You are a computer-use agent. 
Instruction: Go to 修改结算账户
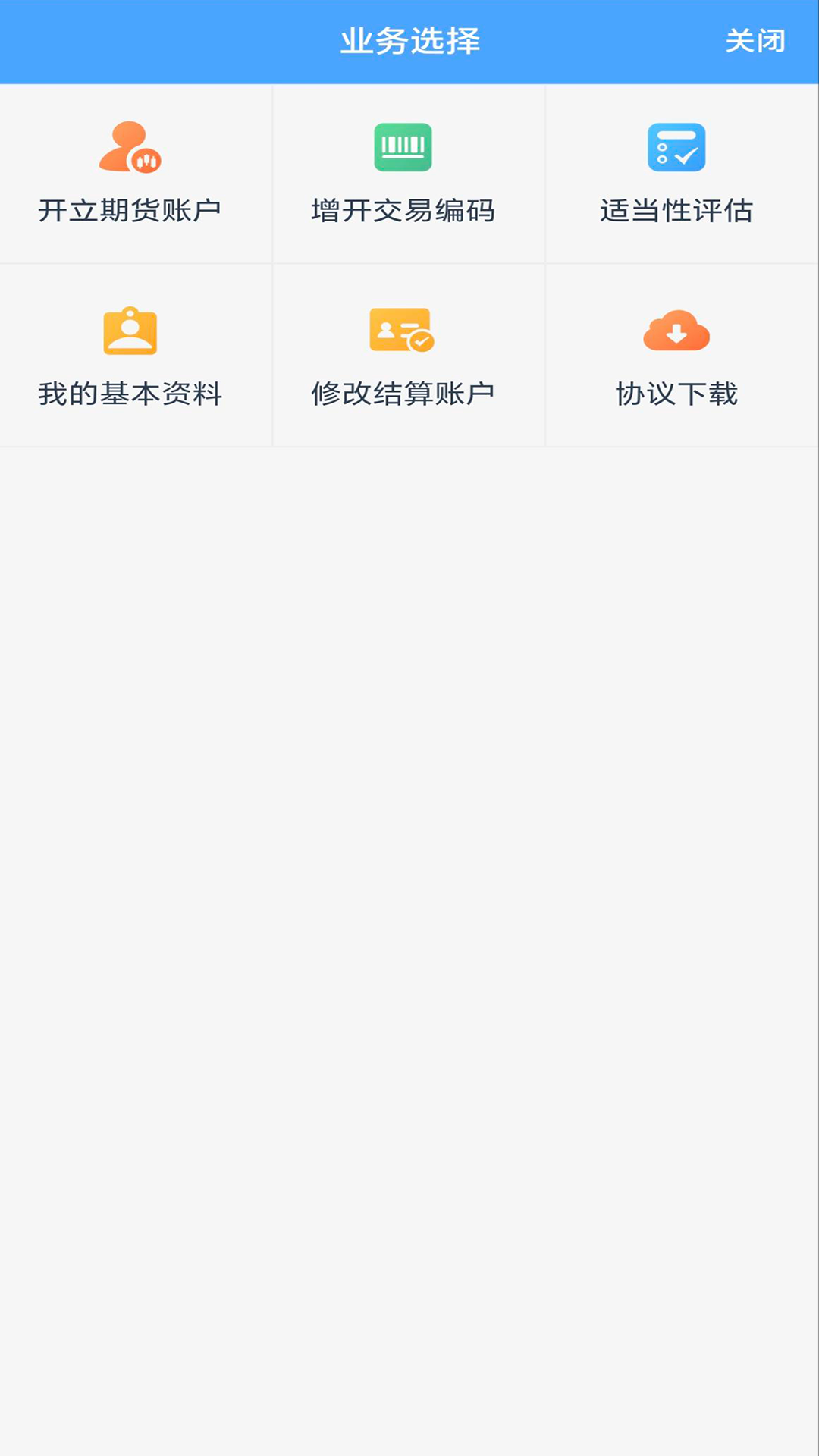409,356
